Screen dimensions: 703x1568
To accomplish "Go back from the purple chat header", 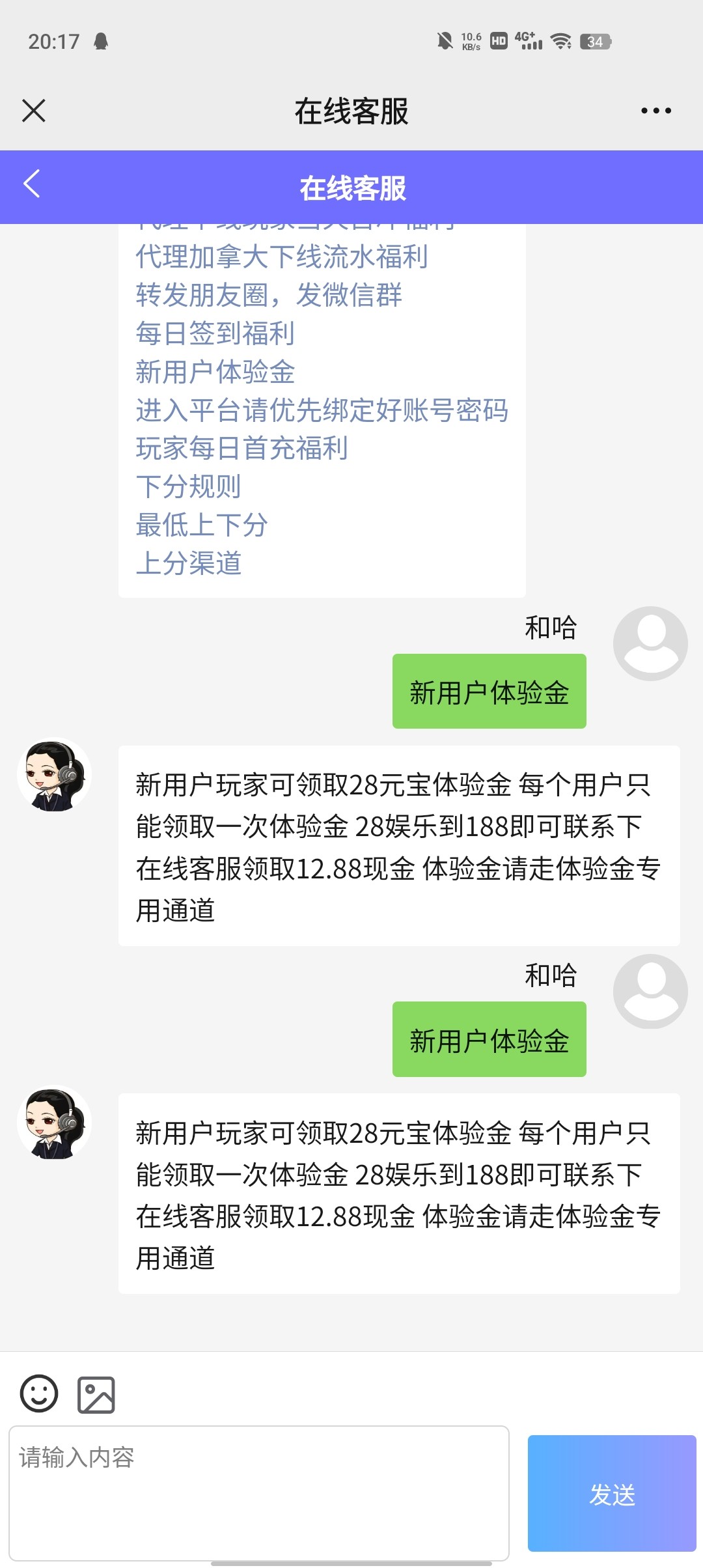I will 32,184.
